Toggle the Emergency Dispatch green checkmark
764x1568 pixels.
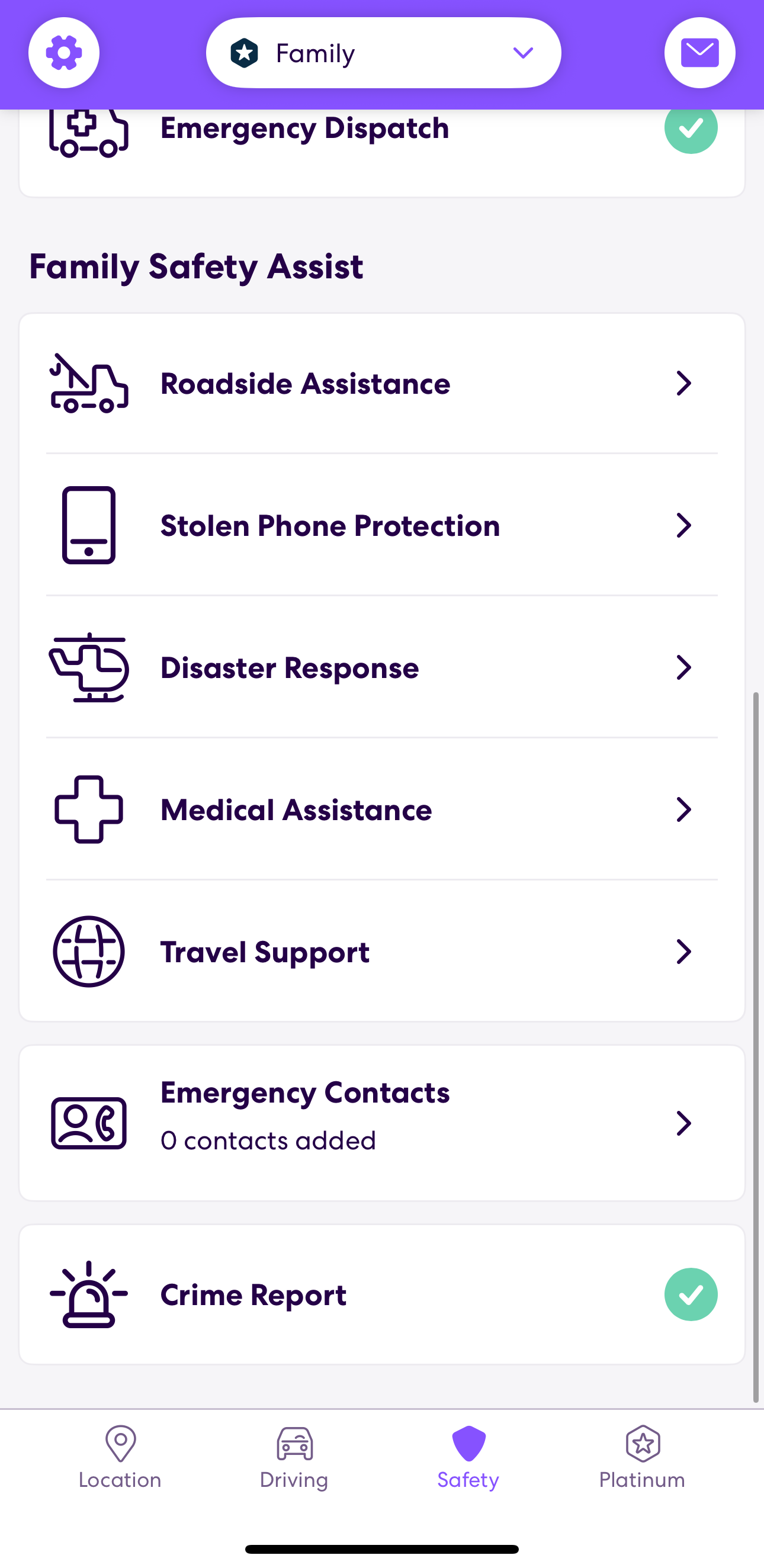tap(691, 128)
